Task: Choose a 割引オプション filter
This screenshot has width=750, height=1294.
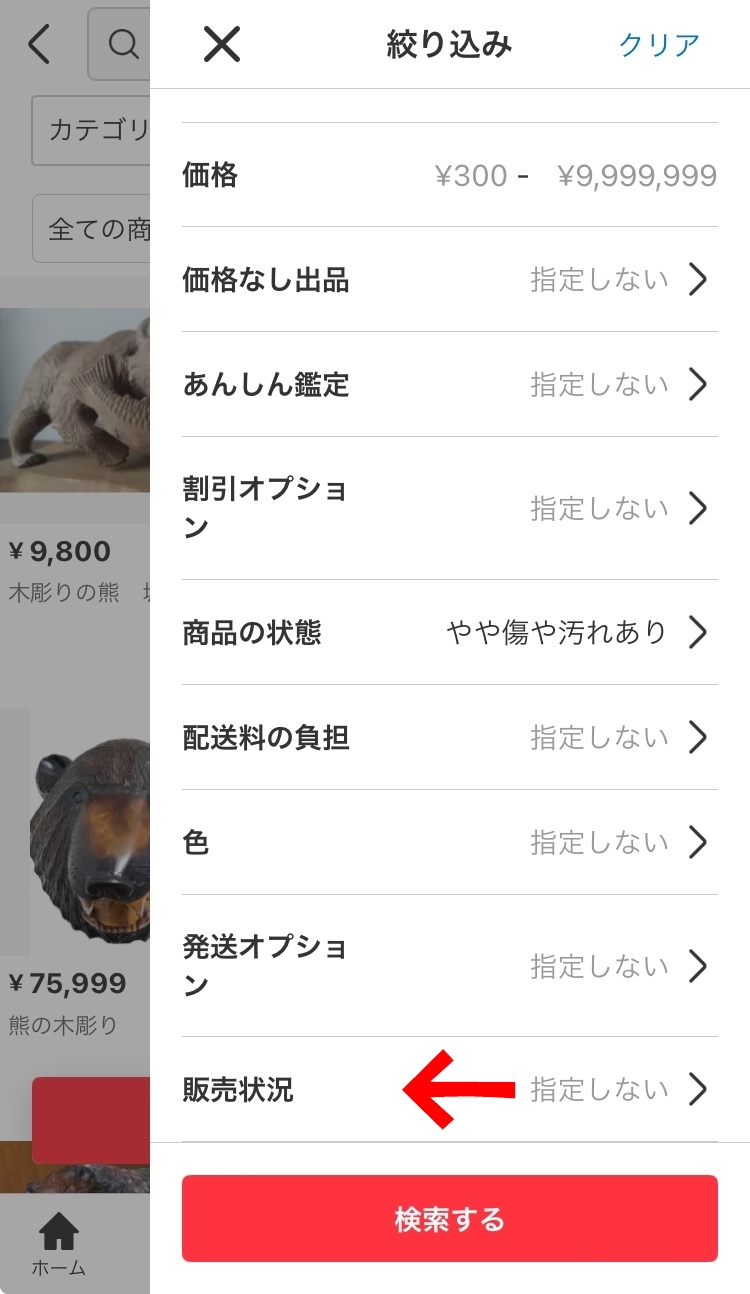Action: (x=449, y=508)
